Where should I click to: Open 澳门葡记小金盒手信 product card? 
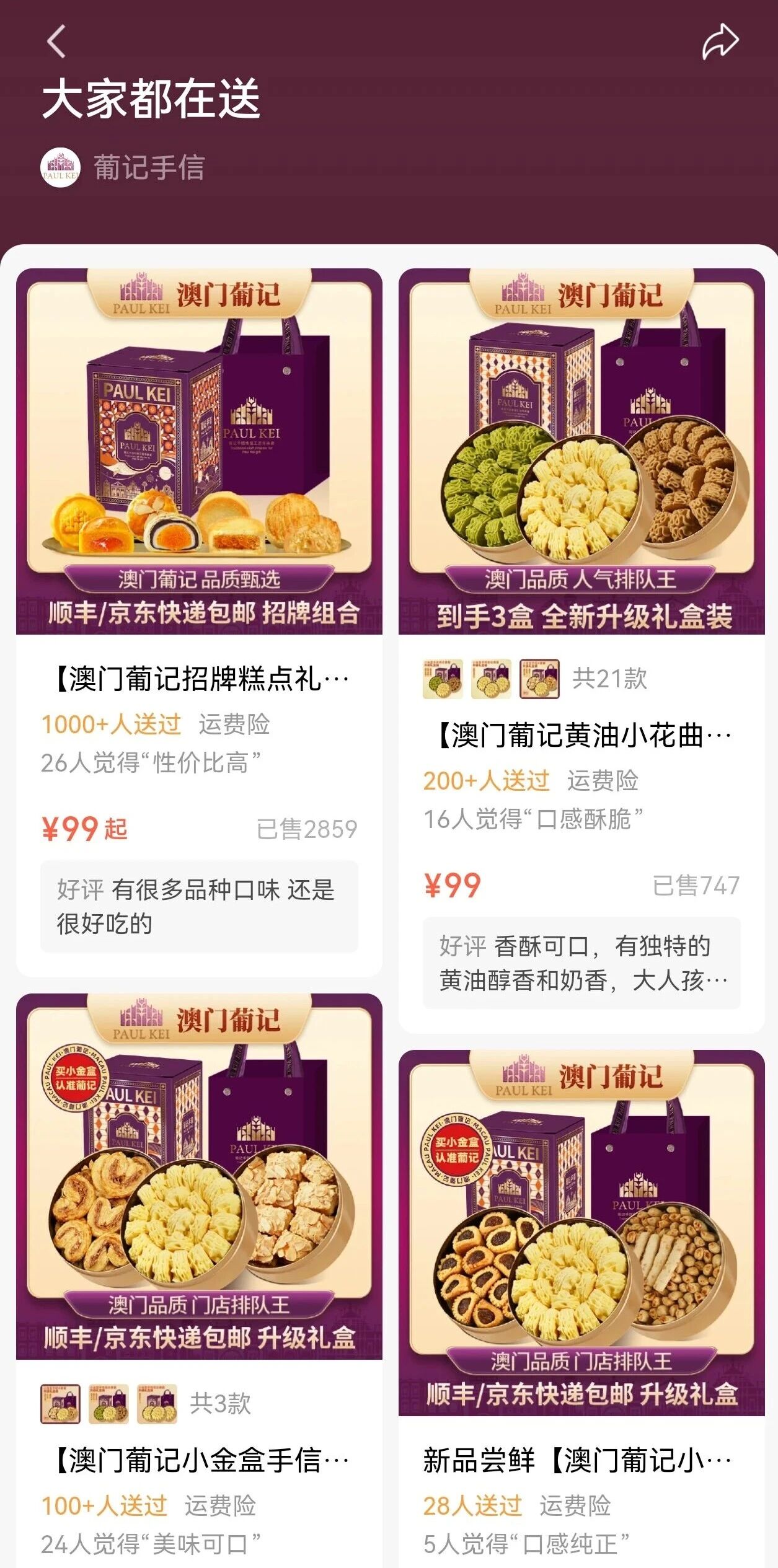[198, 1460]
